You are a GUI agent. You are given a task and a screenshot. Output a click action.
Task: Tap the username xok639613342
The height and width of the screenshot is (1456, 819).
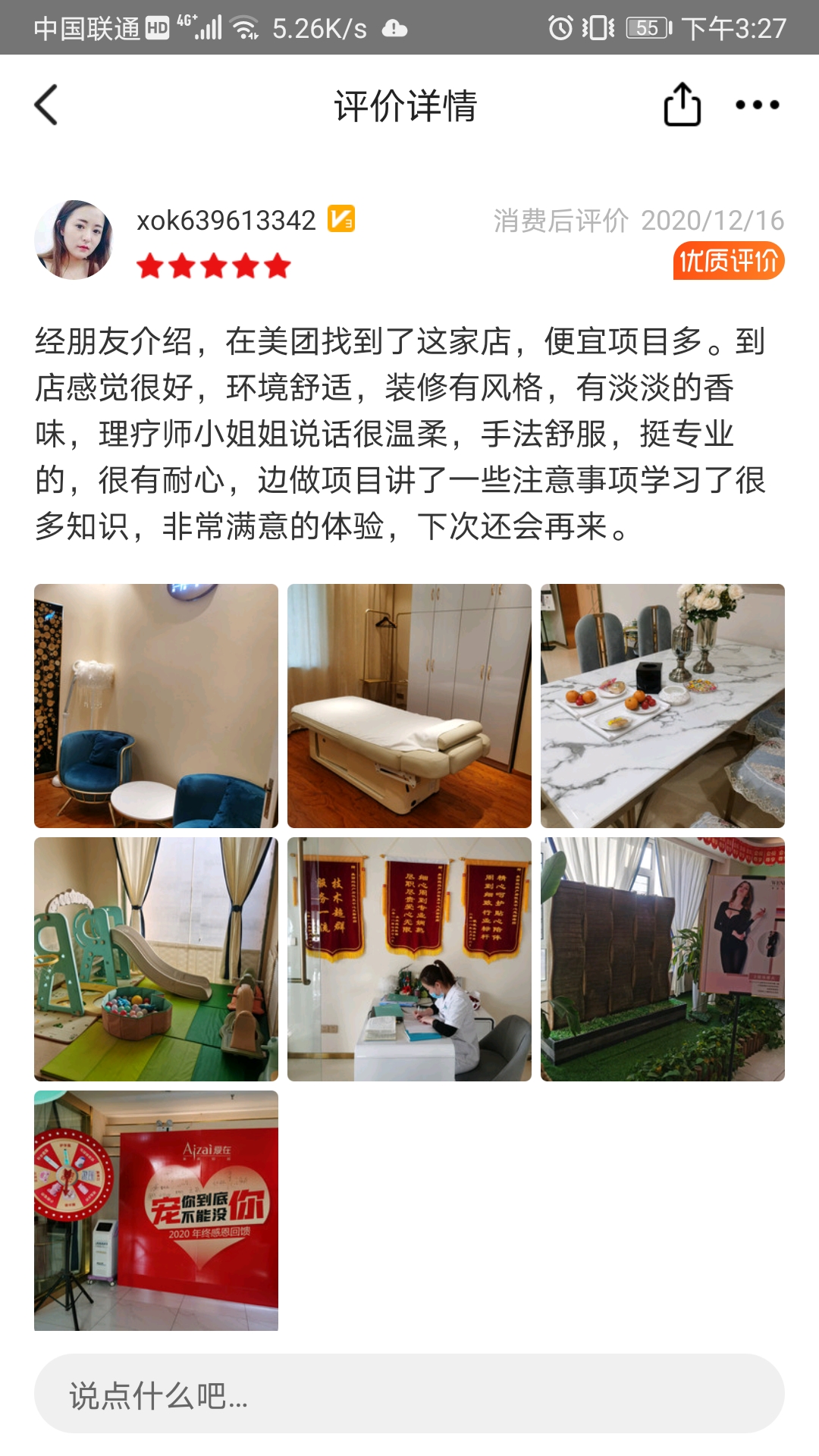tap(226, 221)
